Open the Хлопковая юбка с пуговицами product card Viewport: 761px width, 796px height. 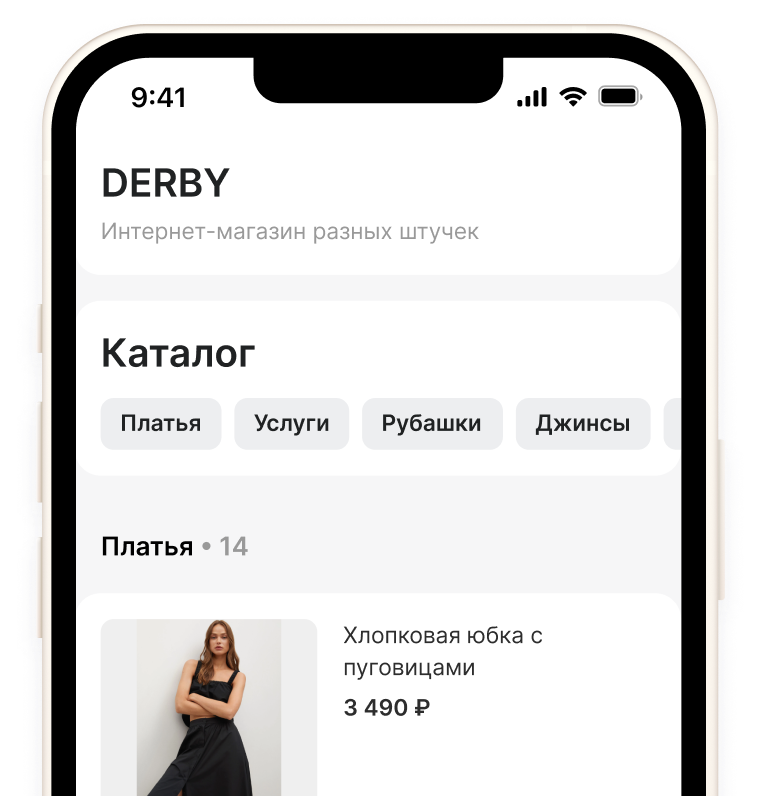tap(442, 651)
